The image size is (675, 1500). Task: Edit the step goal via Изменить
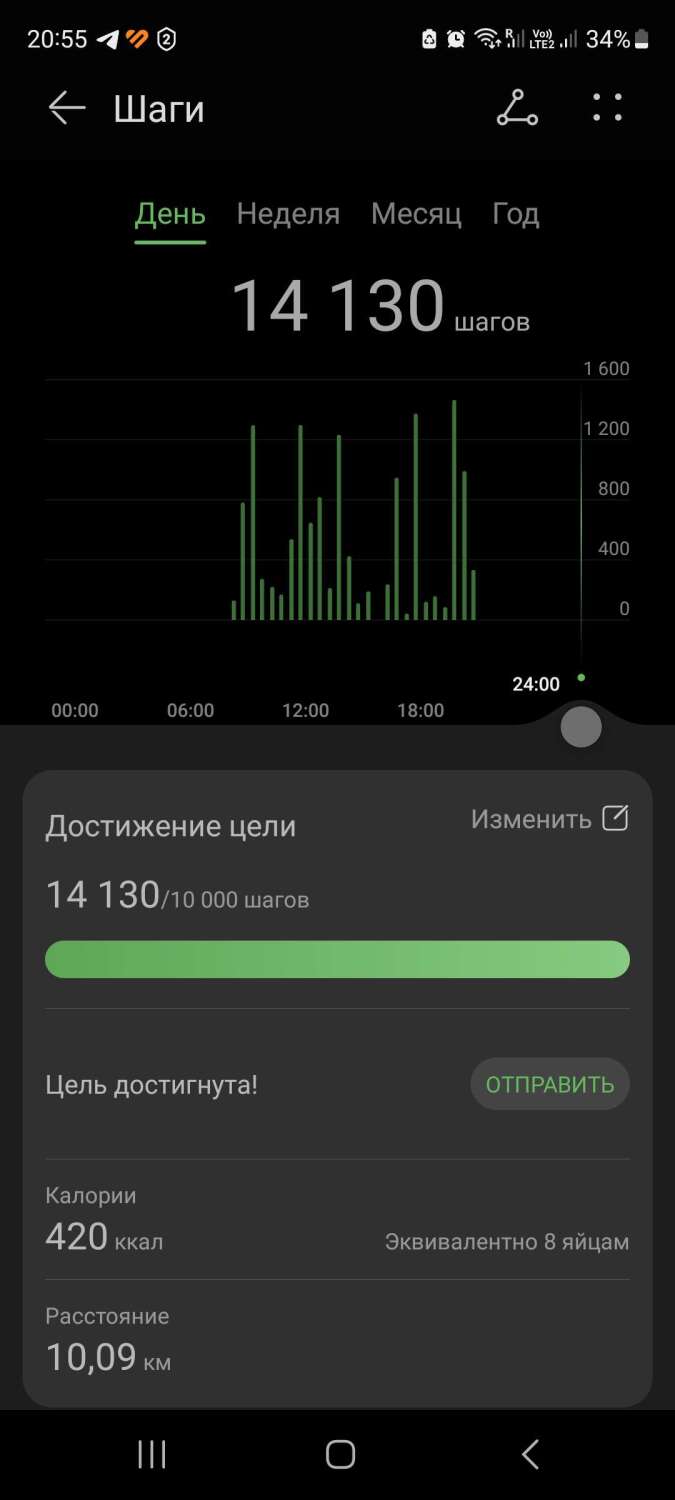tap(550, 820)
